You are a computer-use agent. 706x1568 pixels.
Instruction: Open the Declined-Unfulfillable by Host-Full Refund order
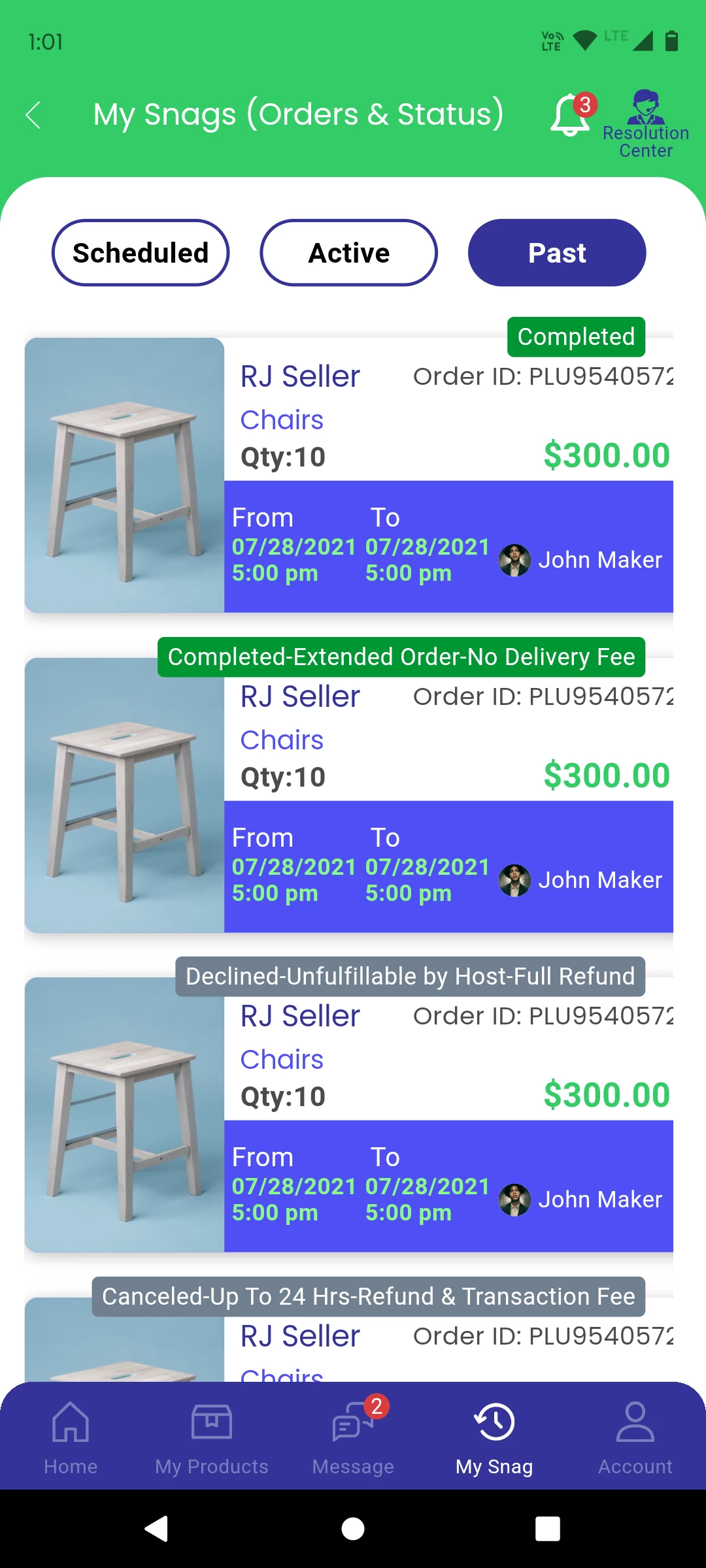click(349, 1115)
